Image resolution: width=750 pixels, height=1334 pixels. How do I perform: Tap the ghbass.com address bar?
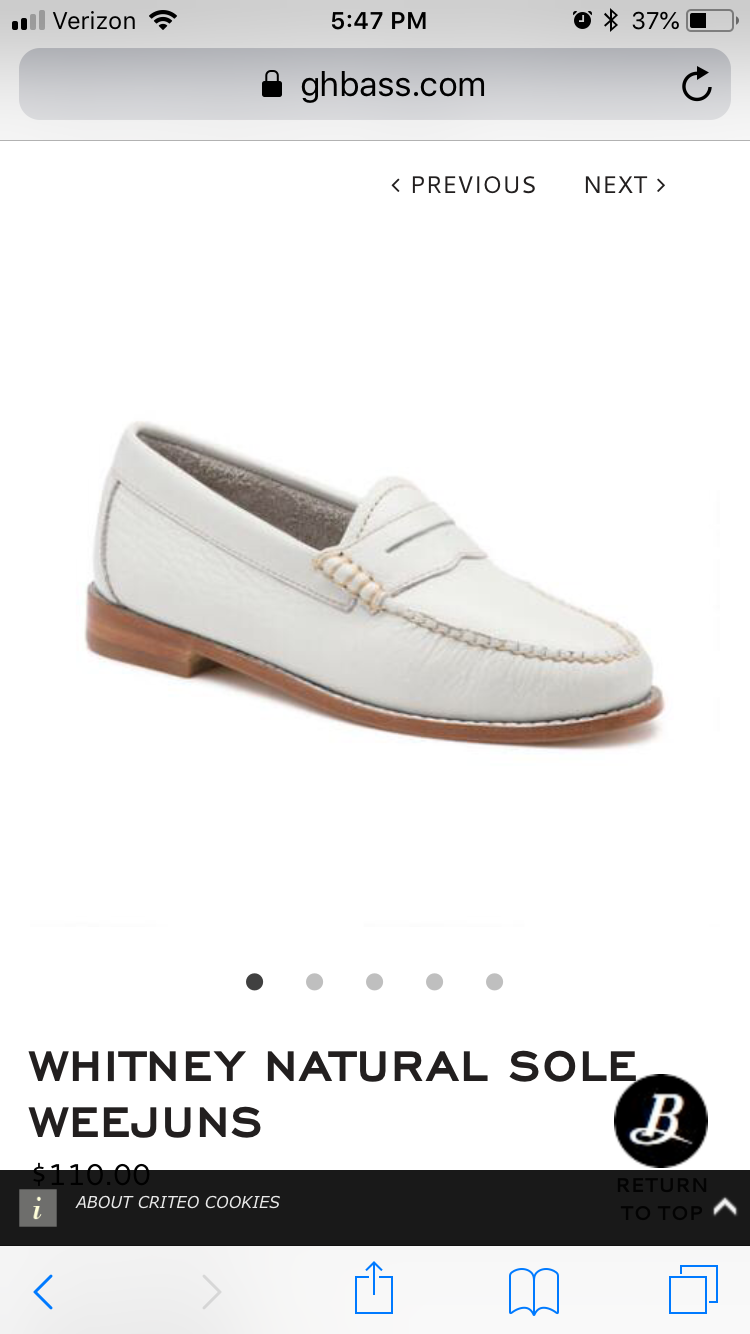[374, 85]
